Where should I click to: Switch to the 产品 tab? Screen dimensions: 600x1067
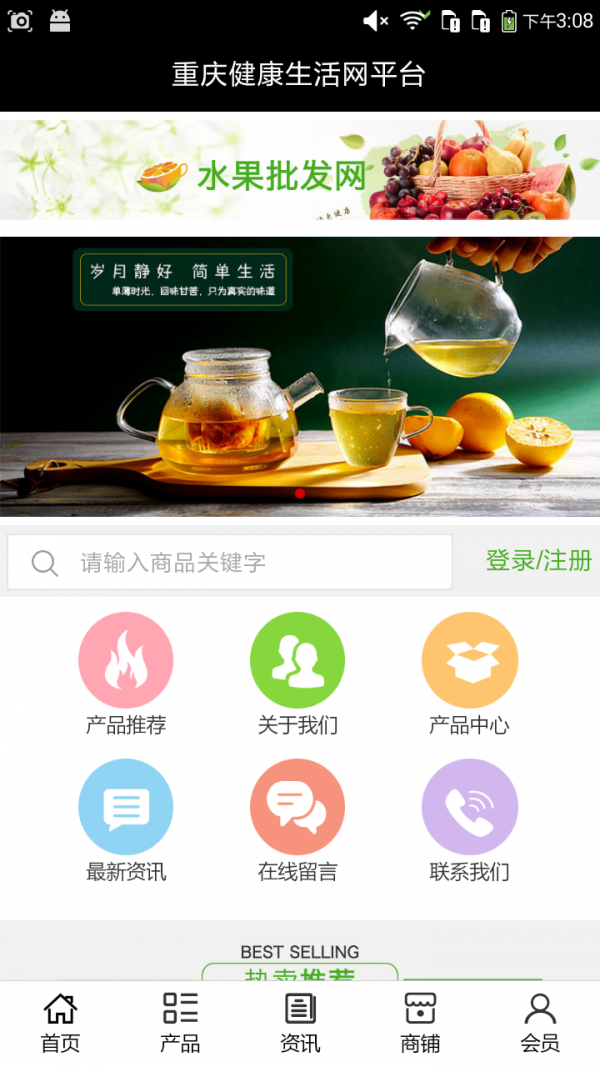pos(180,1023)
